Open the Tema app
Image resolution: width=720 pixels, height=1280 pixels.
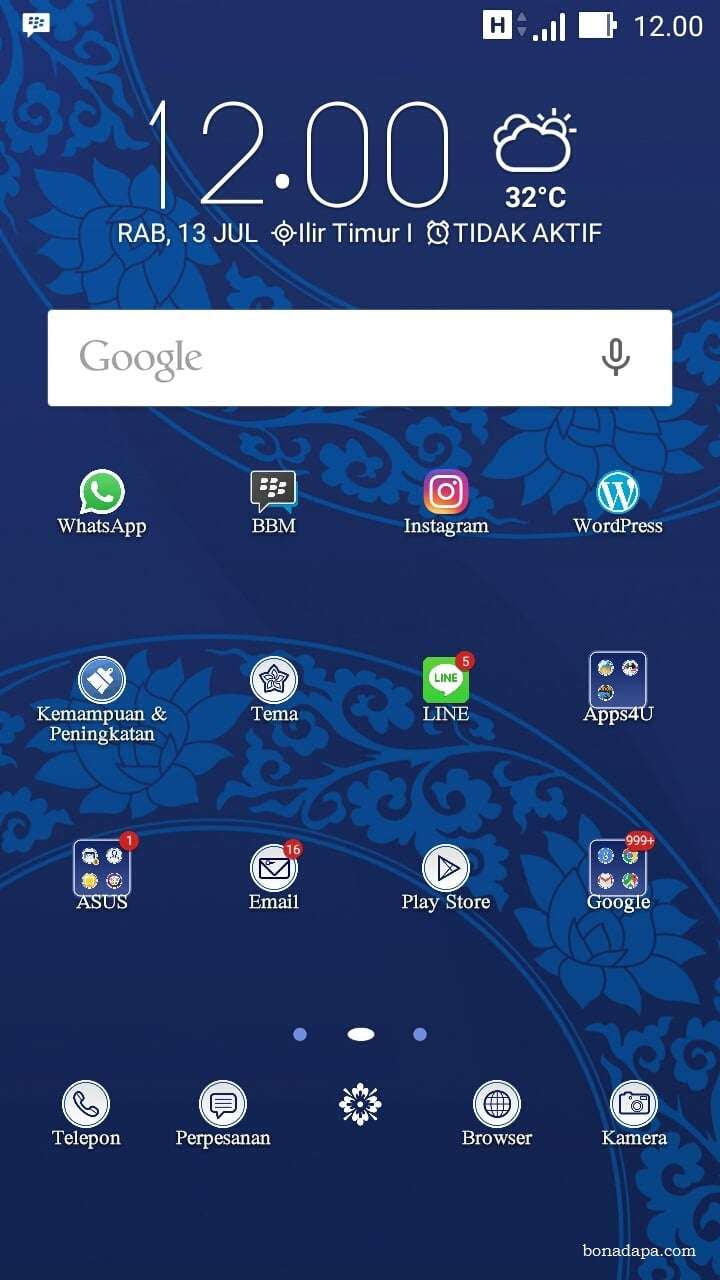[x=273, y=682]
